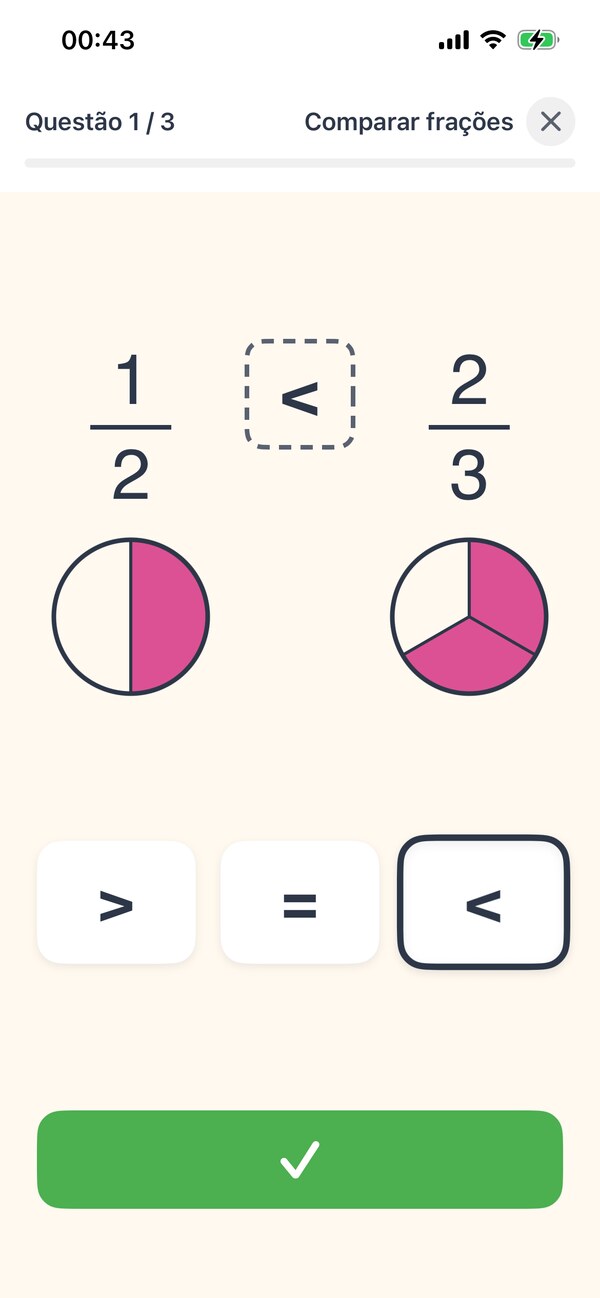Pick the less-than symbol answer

click(x=484, y=902)
